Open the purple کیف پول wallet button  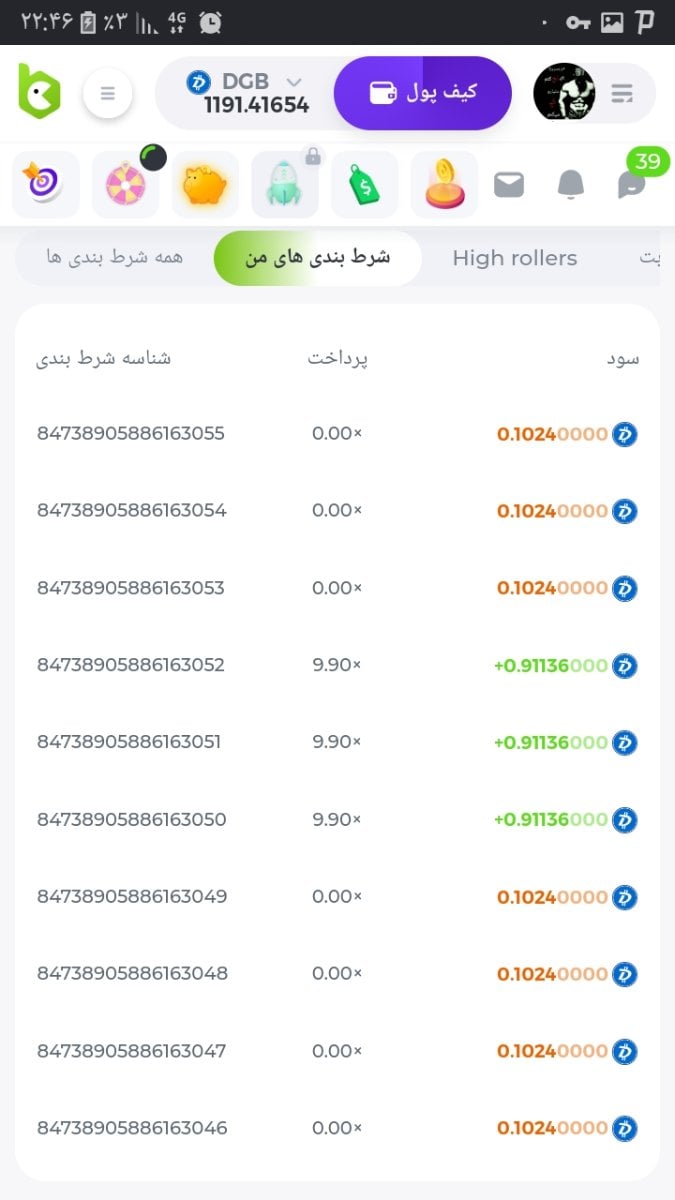pos(423,93)
